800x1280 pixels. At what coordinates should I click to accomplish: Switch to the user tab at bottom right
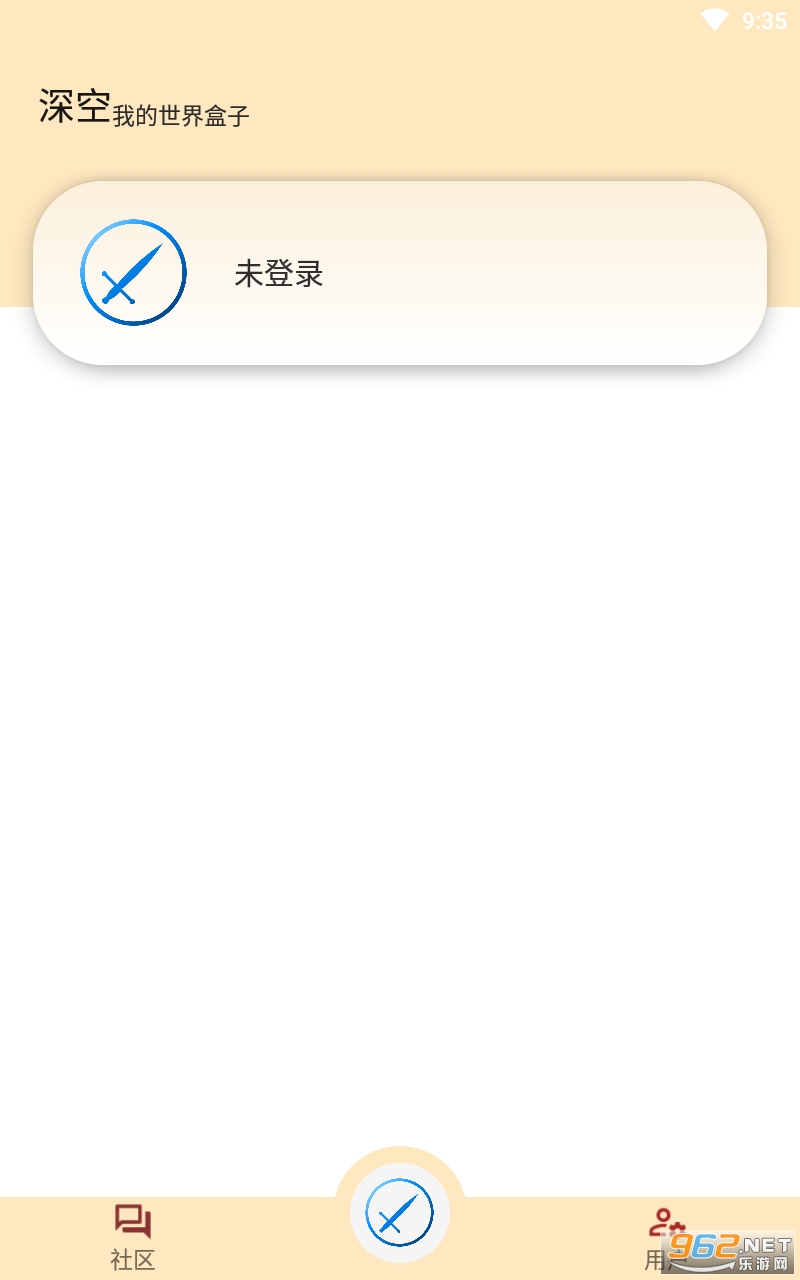666,1238
